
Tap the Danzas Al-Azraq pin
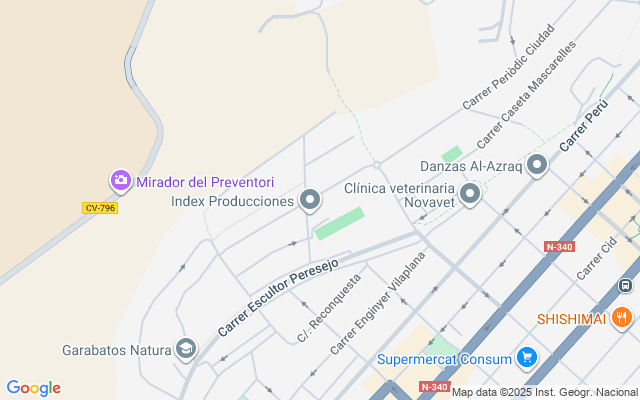click(537, 165)
